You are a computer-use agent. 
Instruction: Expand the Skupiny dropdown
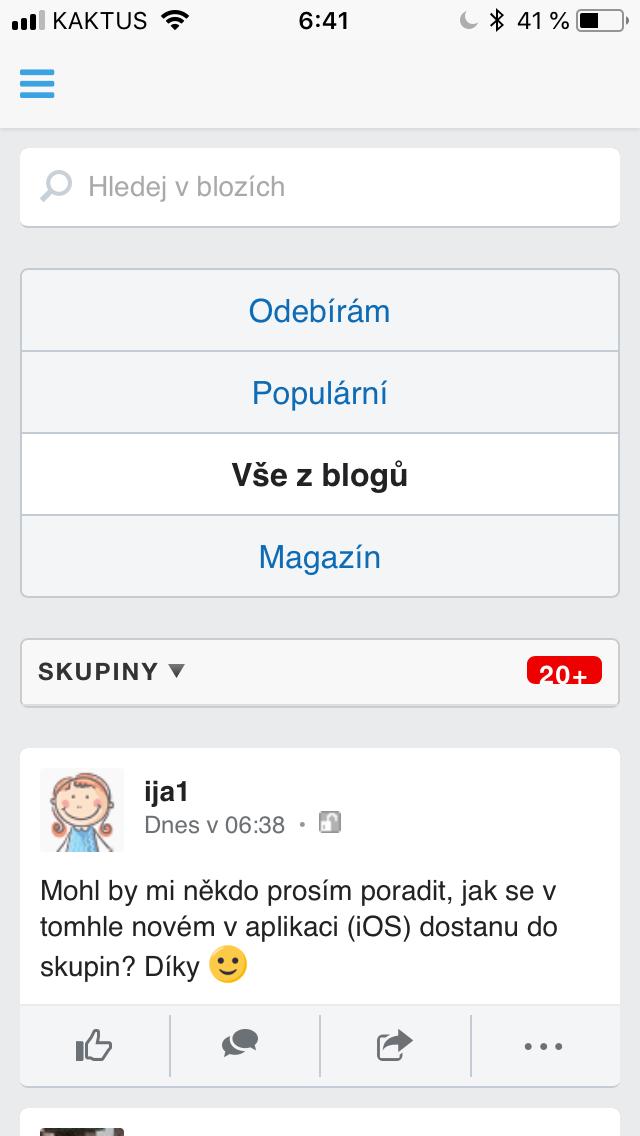[320, 672]
